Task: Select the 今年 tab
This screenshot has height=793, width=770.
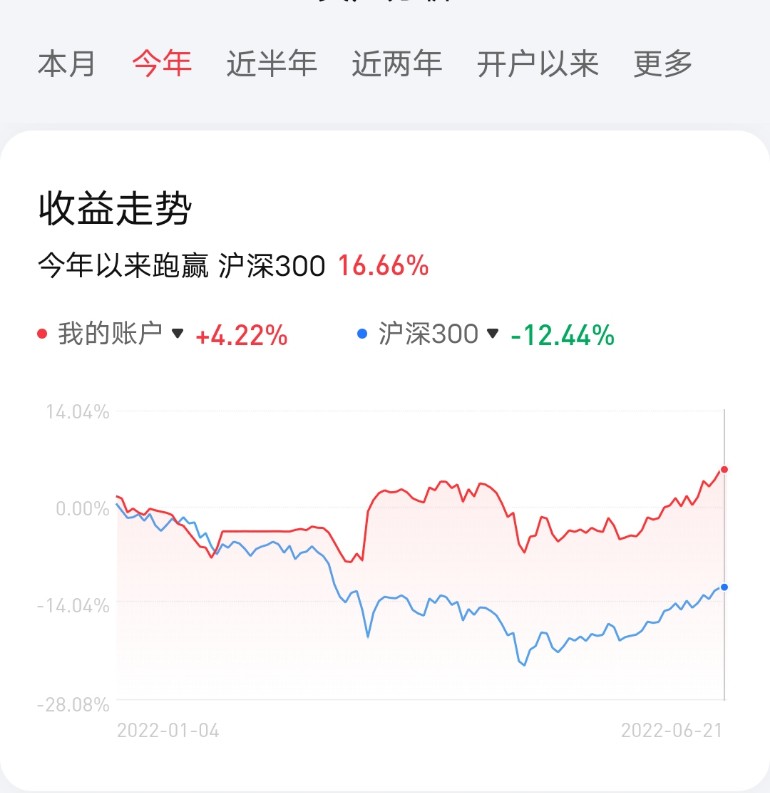Action: pos(162,64)
